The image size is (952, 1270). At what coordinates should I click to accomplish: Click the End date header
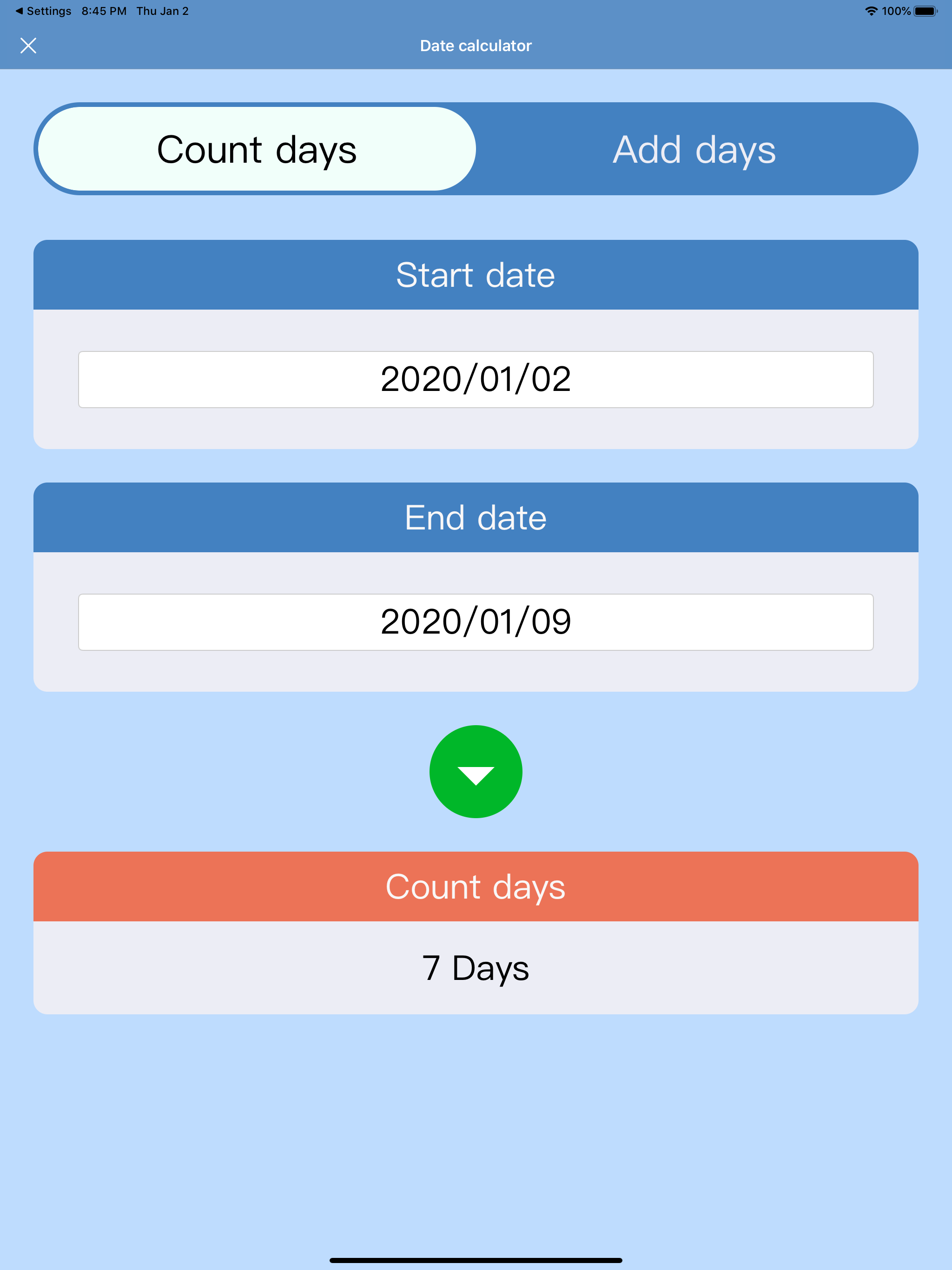476,517
